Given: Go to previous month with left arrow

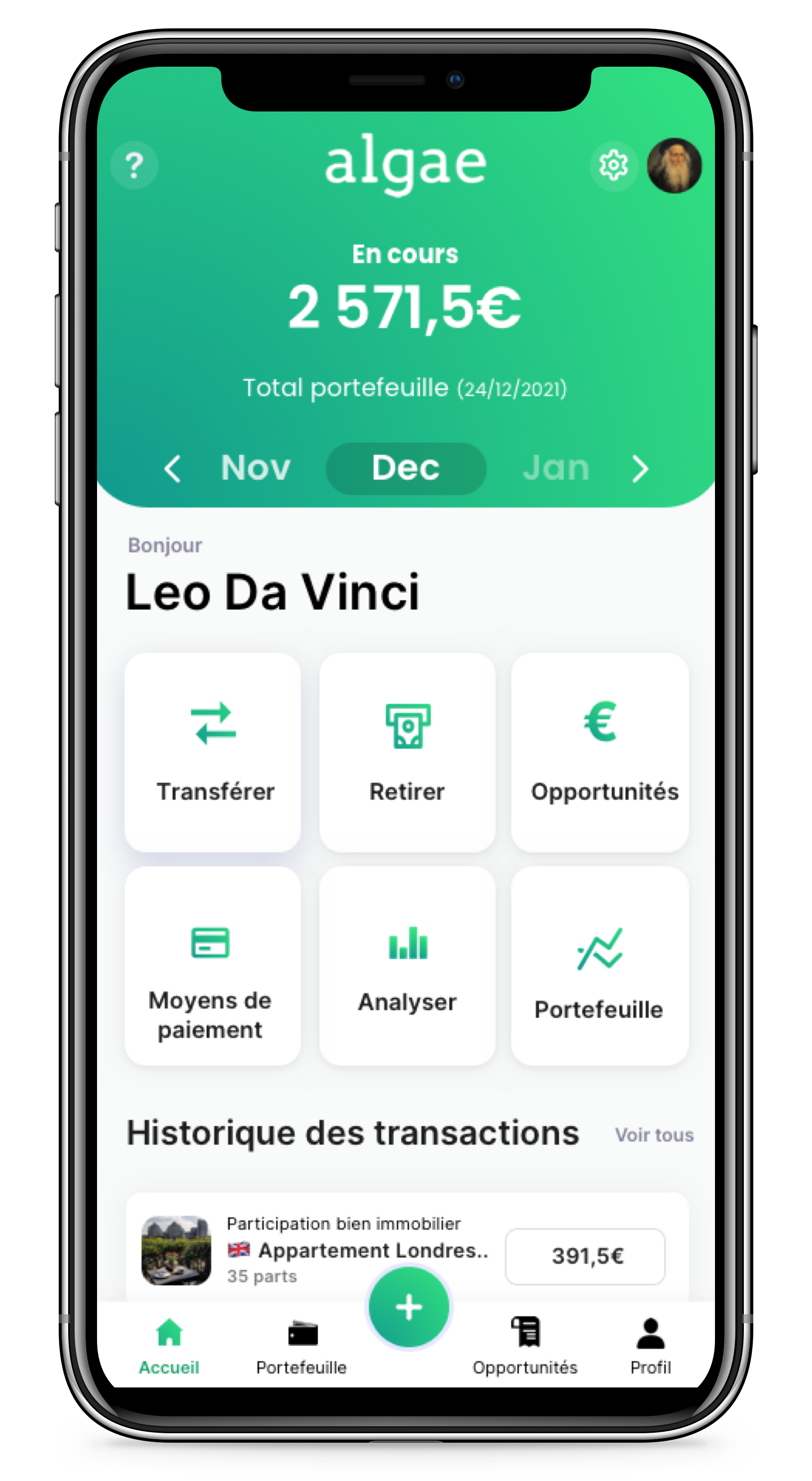Looking at the screenshot, I should click(172, 469).
